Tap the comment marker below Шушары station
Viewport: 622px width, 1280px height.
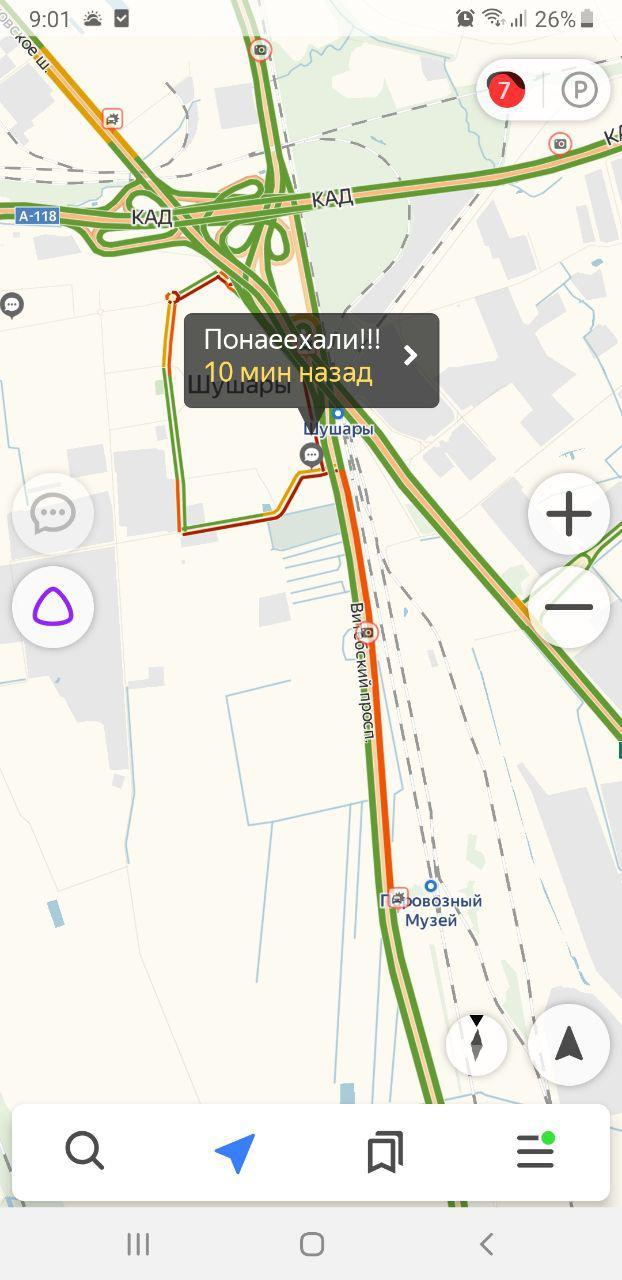pyautogui.click(x=312, y=456)
